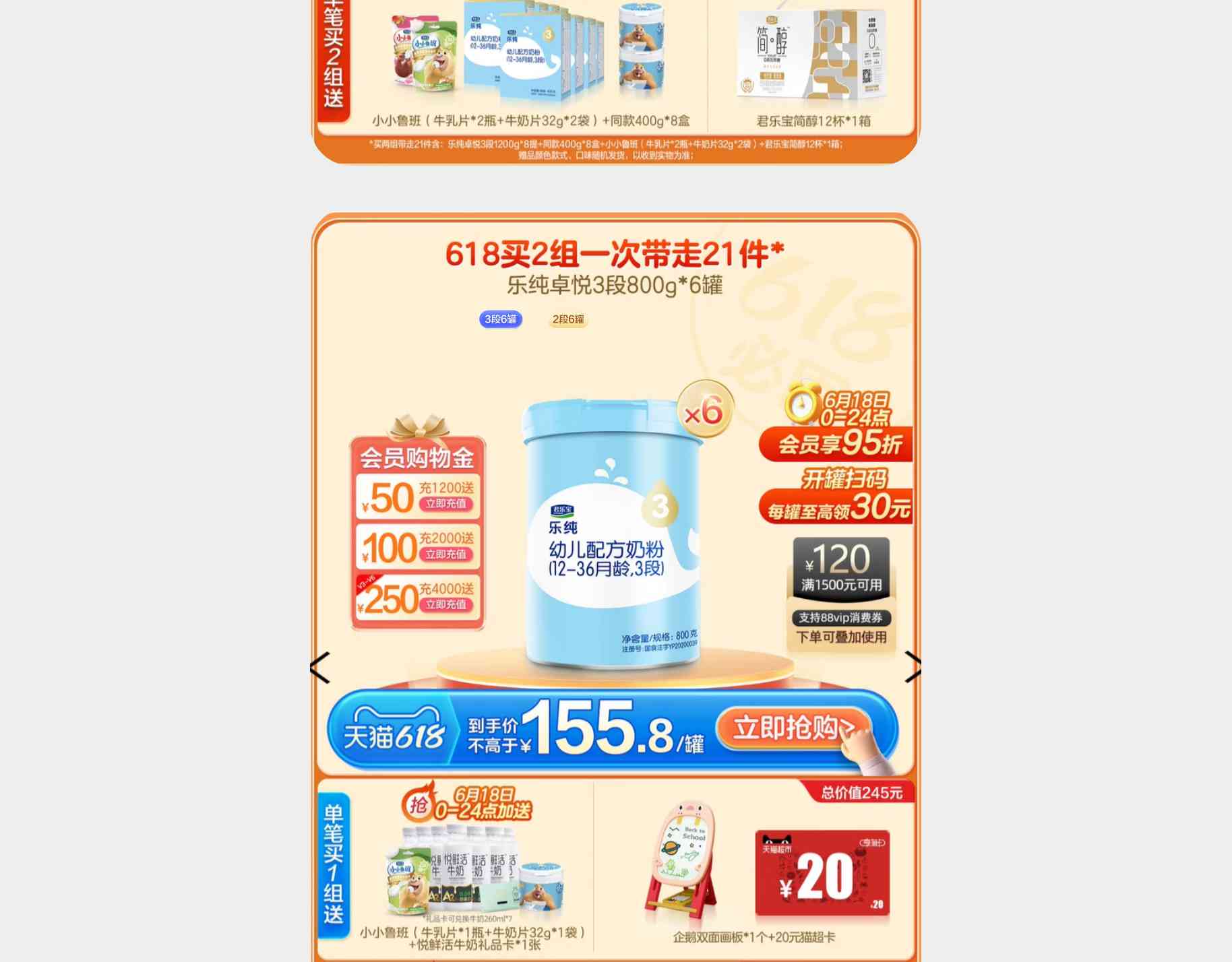Viewport: 1232px width, 962px height.
Task: Tap 立即充值 for the ¥50 充1200送 offer
Action: [445, 504]
